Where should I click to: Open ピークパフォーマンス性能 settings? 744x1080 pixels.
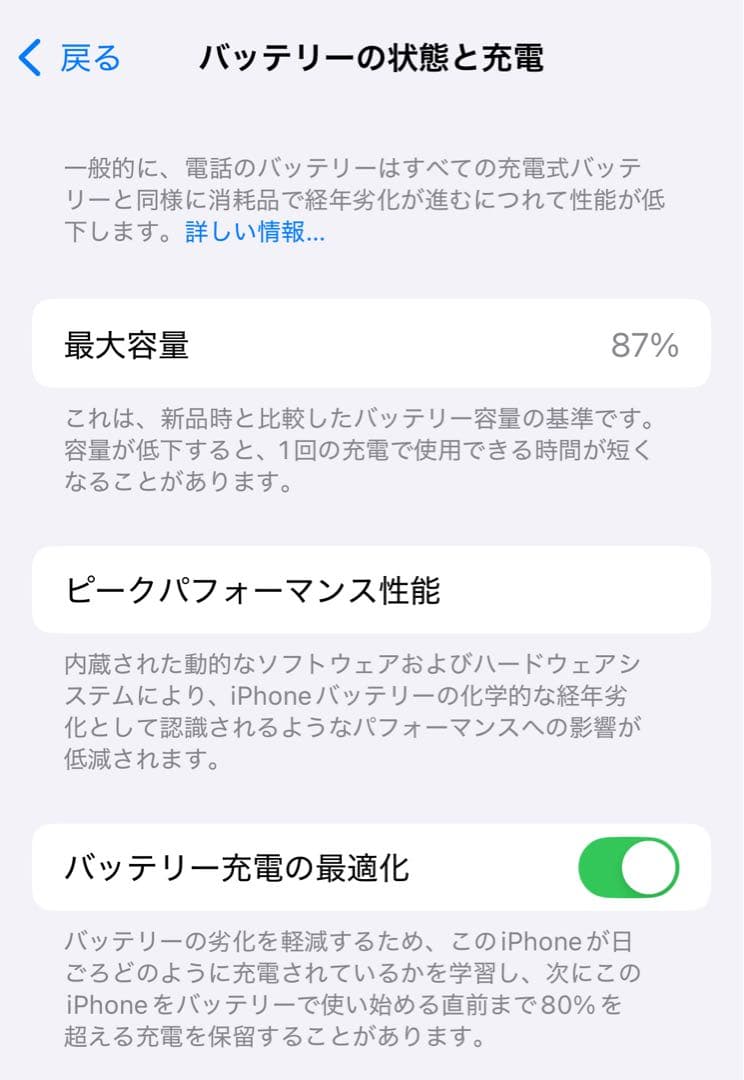[370, 590]
